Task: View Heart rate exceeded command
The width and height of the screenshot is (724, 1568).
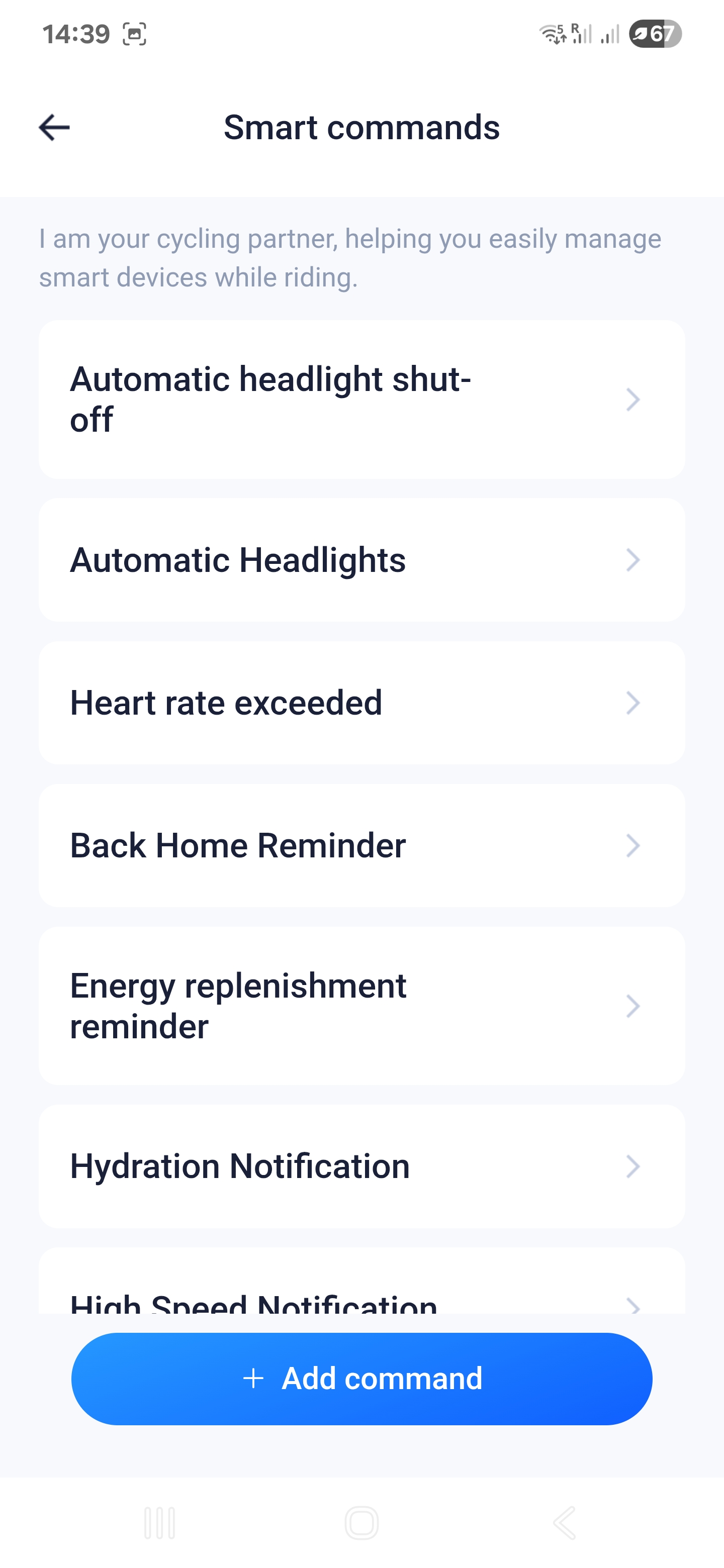Action: [361, 703]
